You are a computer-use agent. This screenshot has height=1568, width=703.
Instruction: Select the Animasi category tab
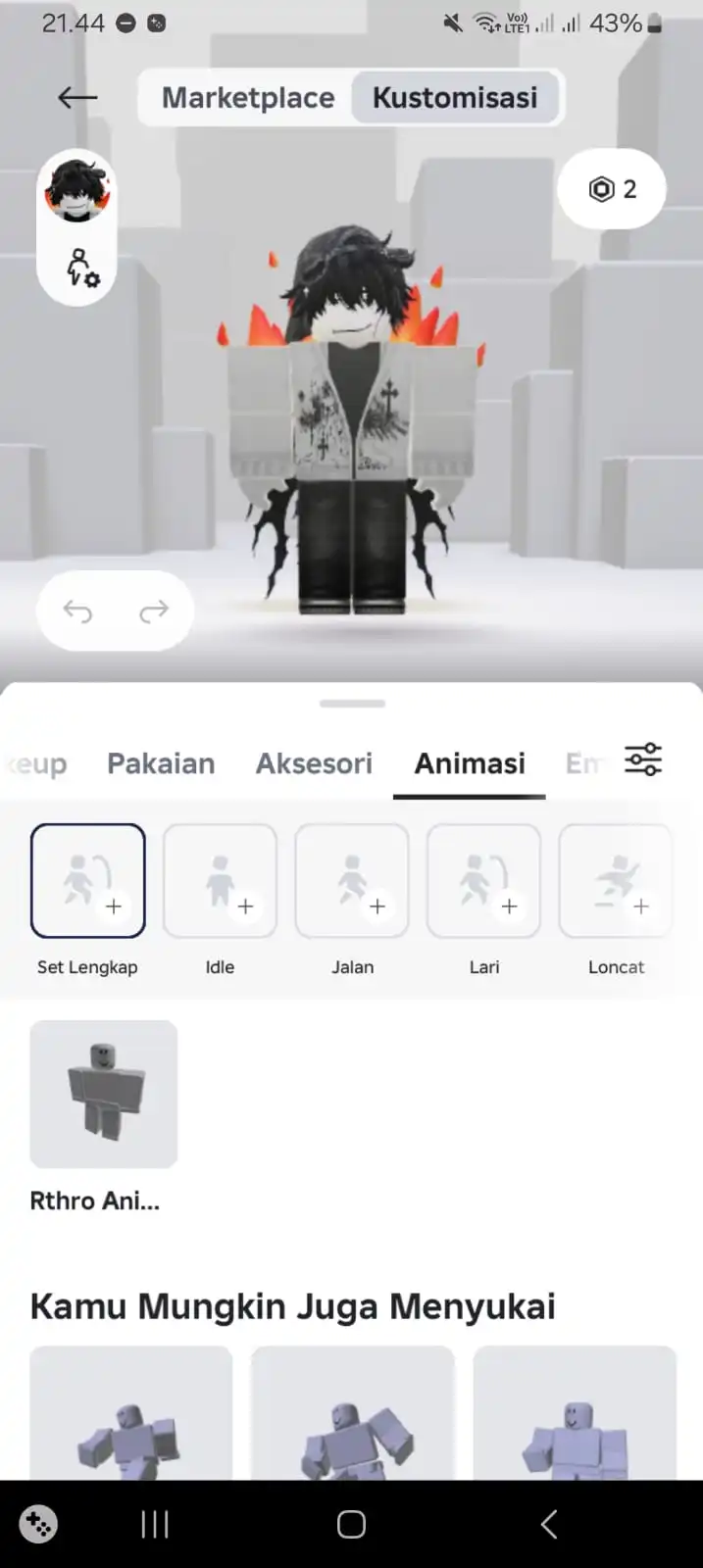470,763
